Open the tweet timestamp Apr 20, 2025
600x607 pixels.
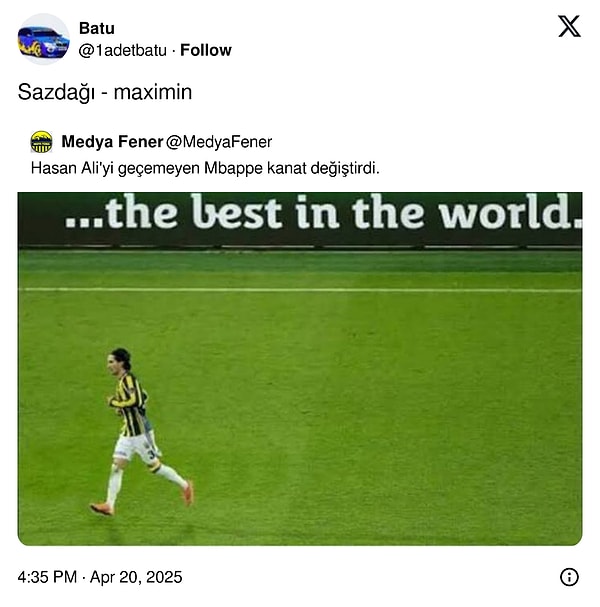[x=100, y=577]
